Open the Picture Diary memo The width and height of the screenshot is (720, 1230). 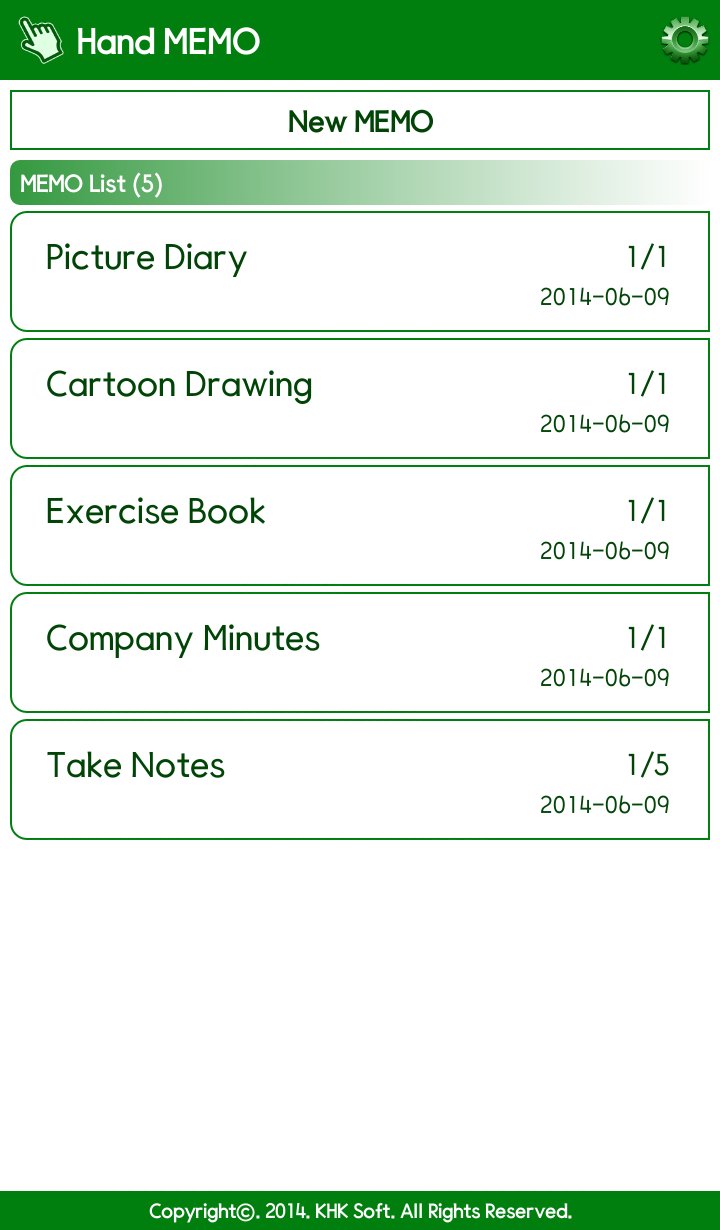coord(360,270)
